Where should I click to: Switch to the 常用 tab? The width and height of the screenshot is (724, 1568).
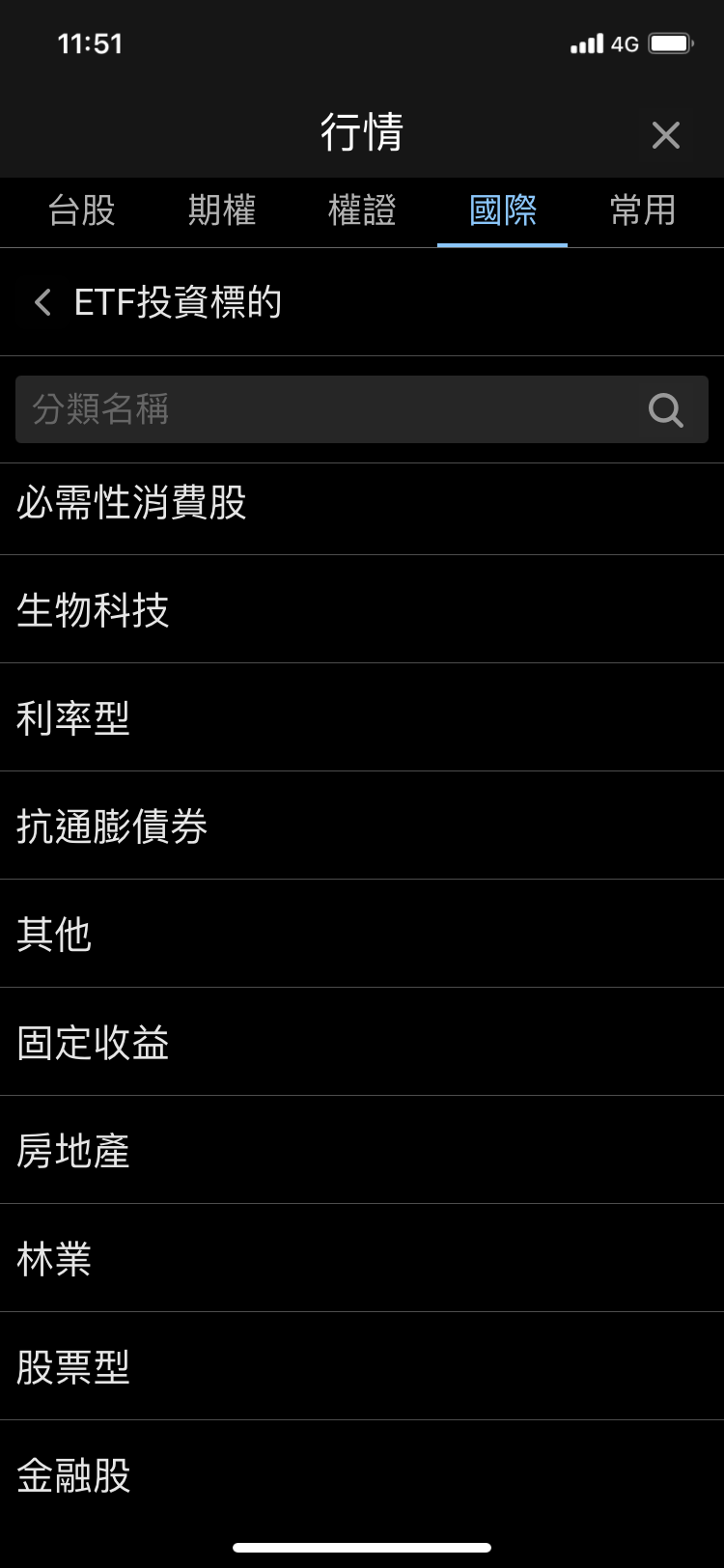pos(643,210)
